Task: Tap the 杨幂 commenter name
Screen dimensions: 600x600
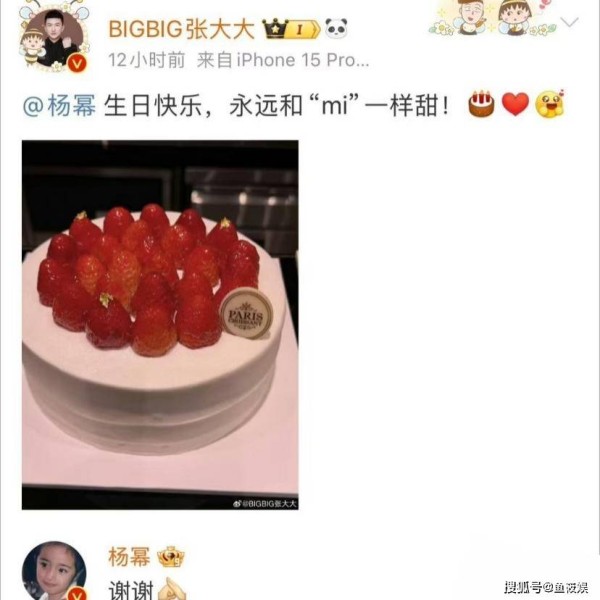Action: point(130,557)
